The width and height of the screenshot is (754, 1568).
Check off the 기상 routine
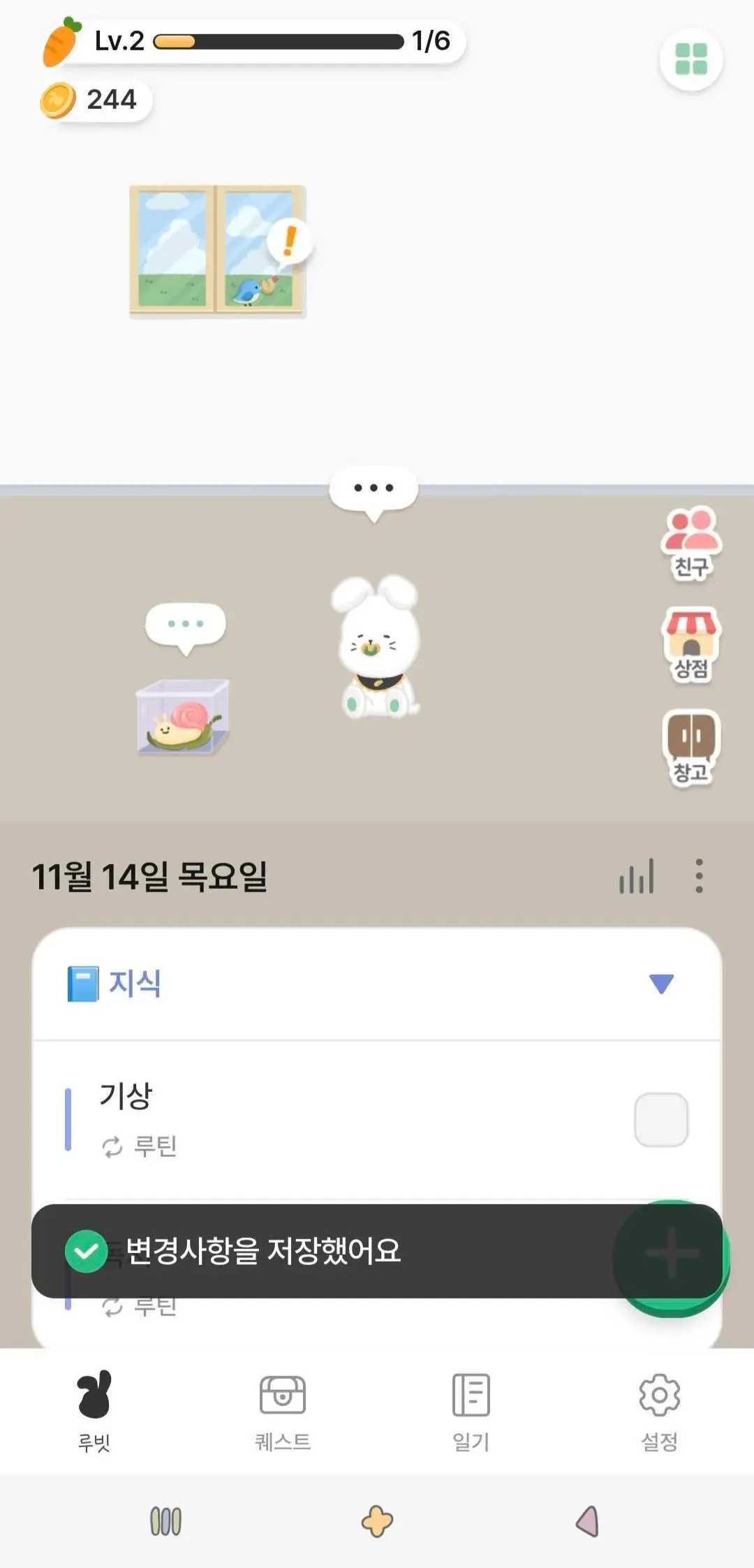(660, 1119)
